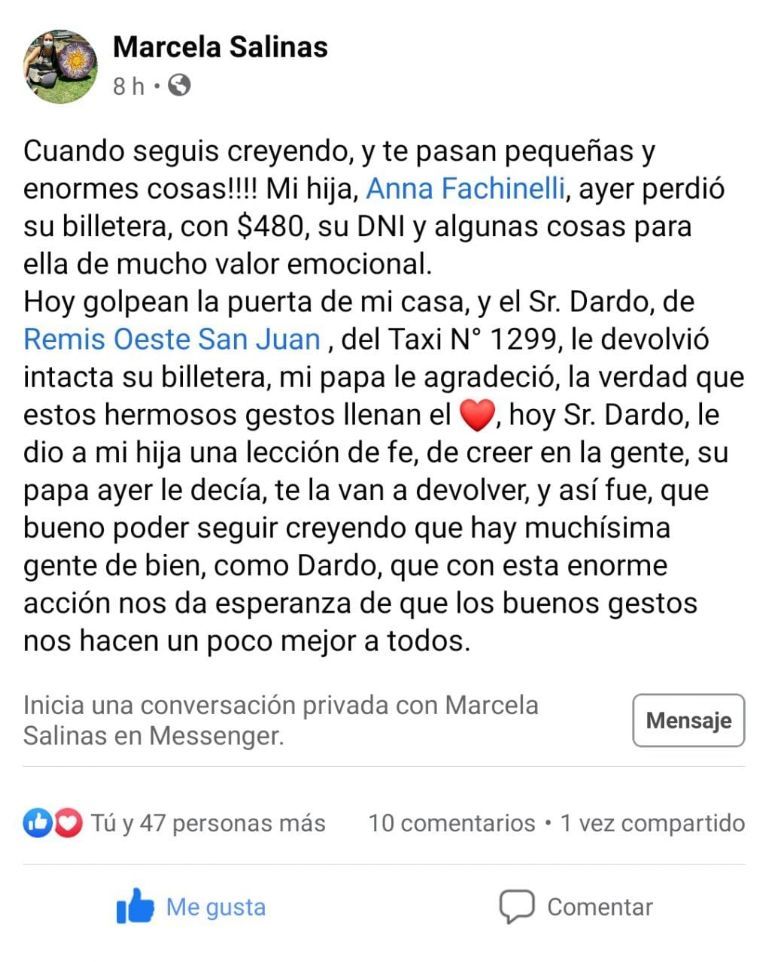Screen dimensions: 768x962
Task: Tap Comentar to write a comment
Action: [575, 907]
